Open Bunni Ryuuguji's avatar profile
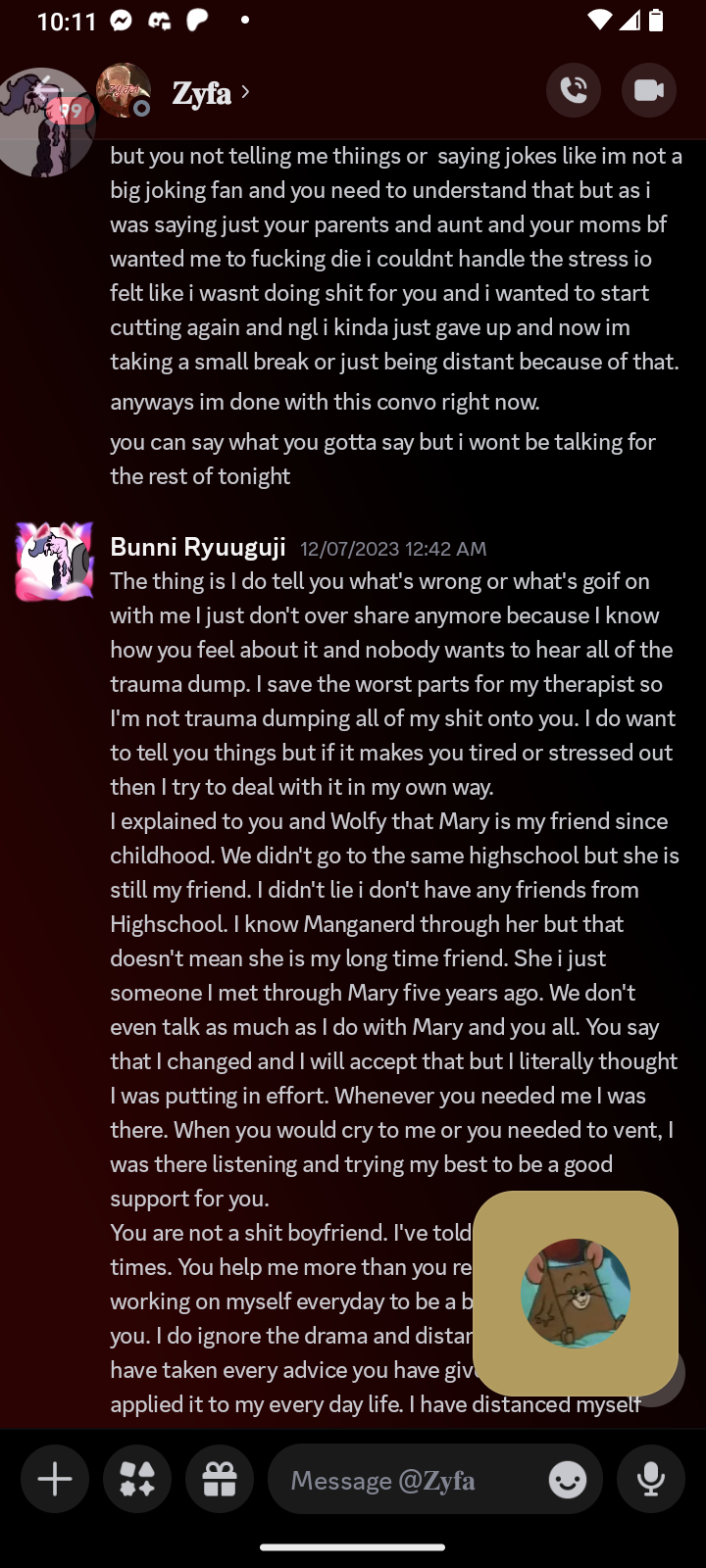706x1568 pixels. [54, 562]
